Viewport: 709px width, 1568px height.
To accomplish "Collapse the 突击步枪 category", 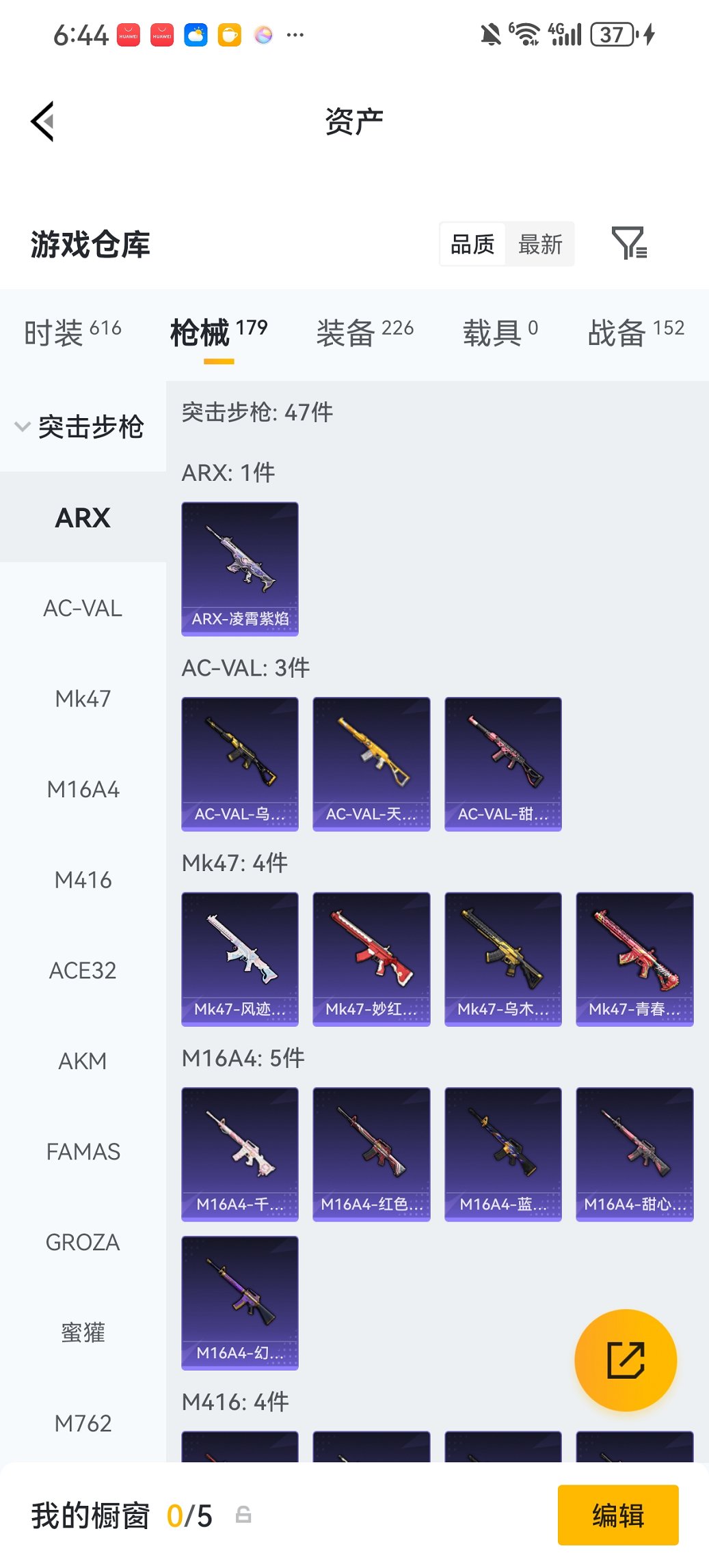I will (x=79, y=427).
